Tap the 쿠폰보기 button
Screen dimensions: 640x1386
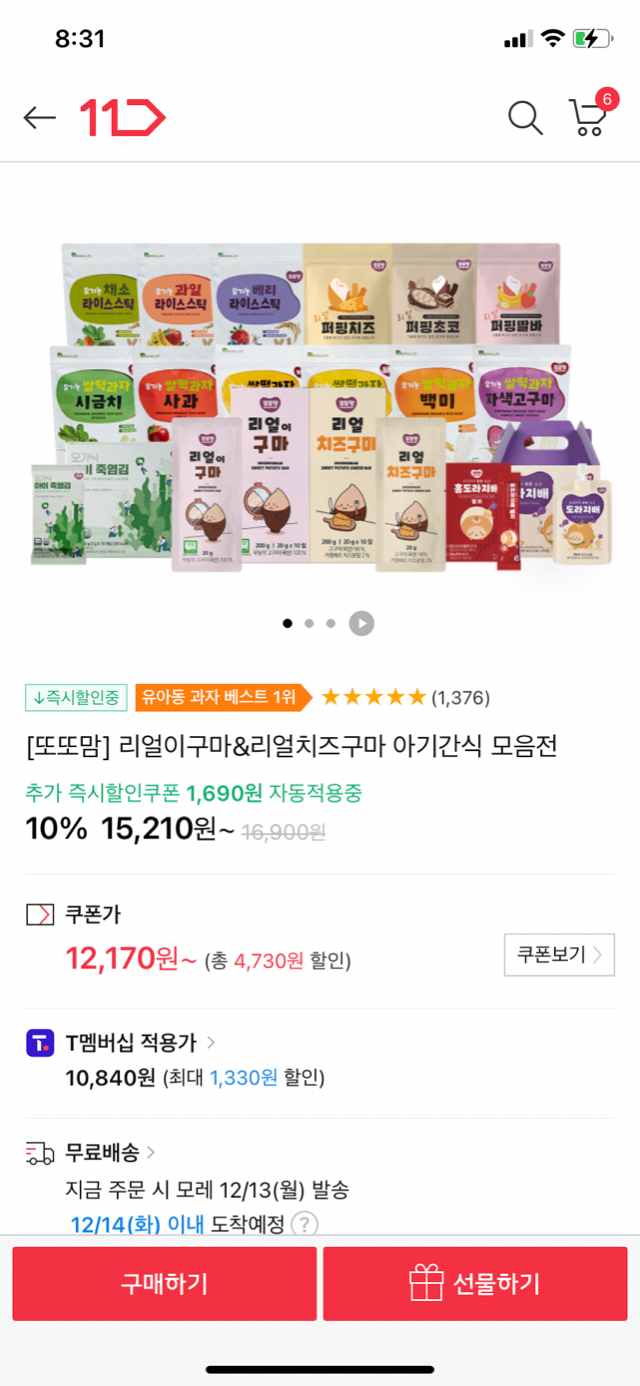[x=559, y=955]
